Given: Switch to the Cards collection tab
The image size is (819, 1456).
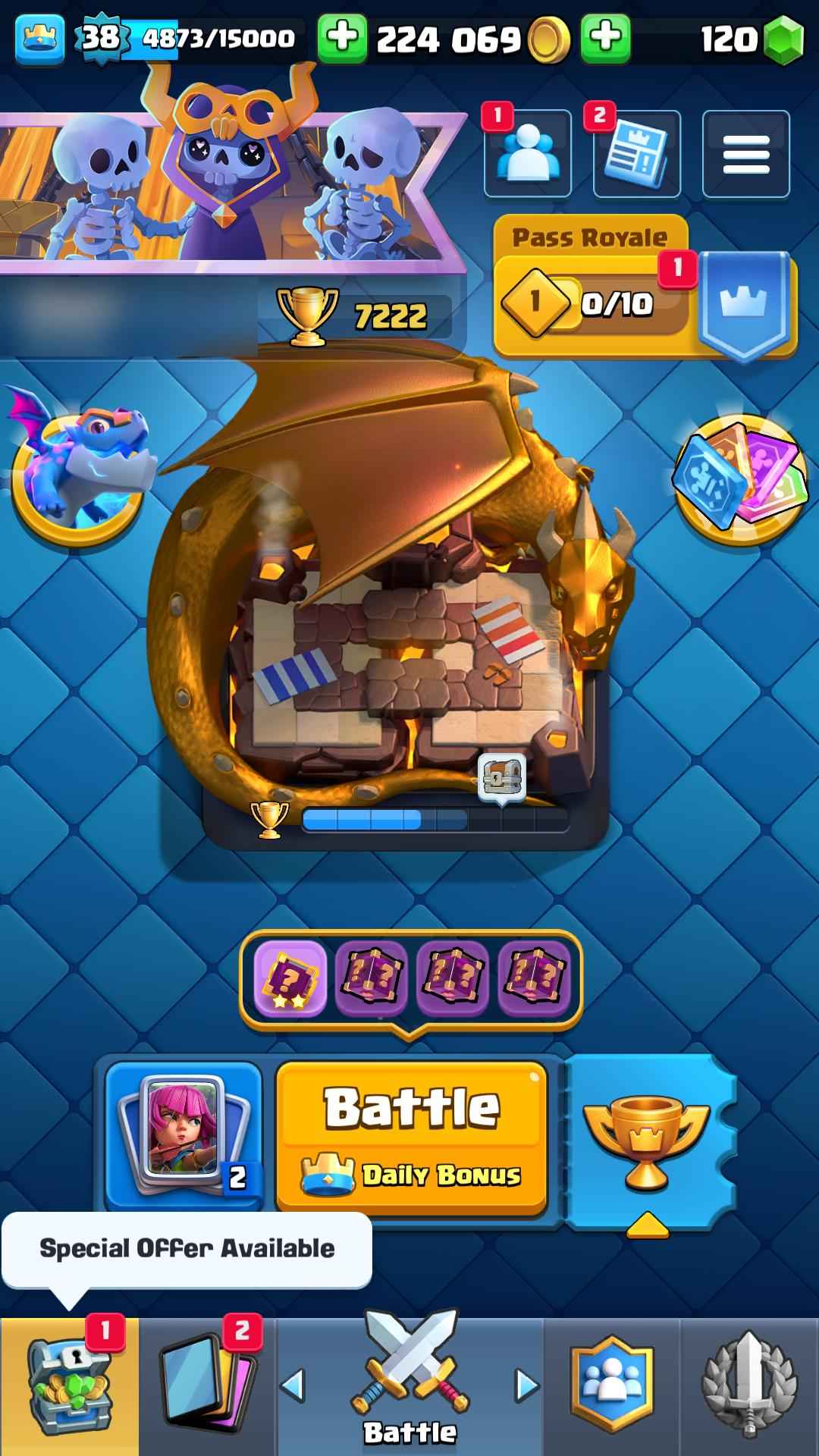Looking at the screenshot, I should (208, 1386).
